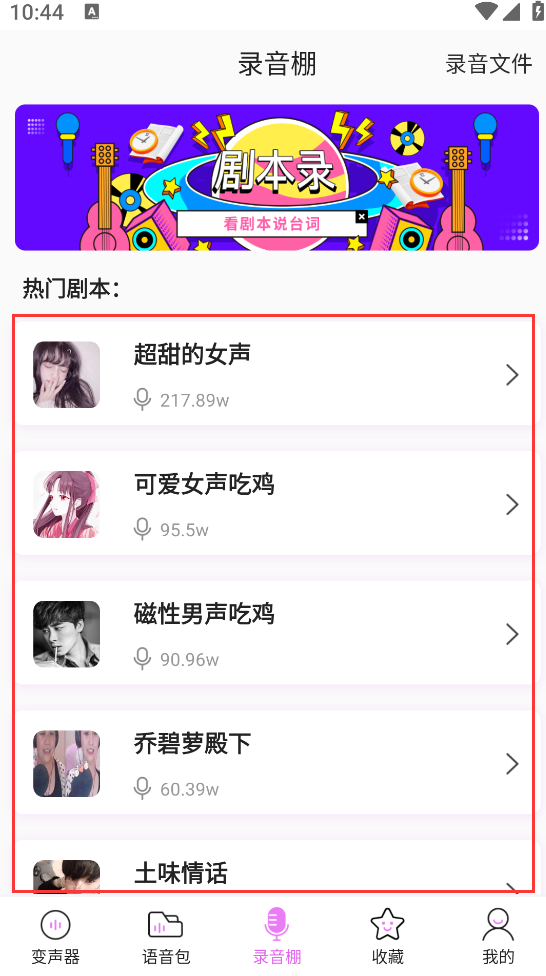Open 录音文件 recordings list
Viewport: 546px width, 976px height.
point(489,63)
